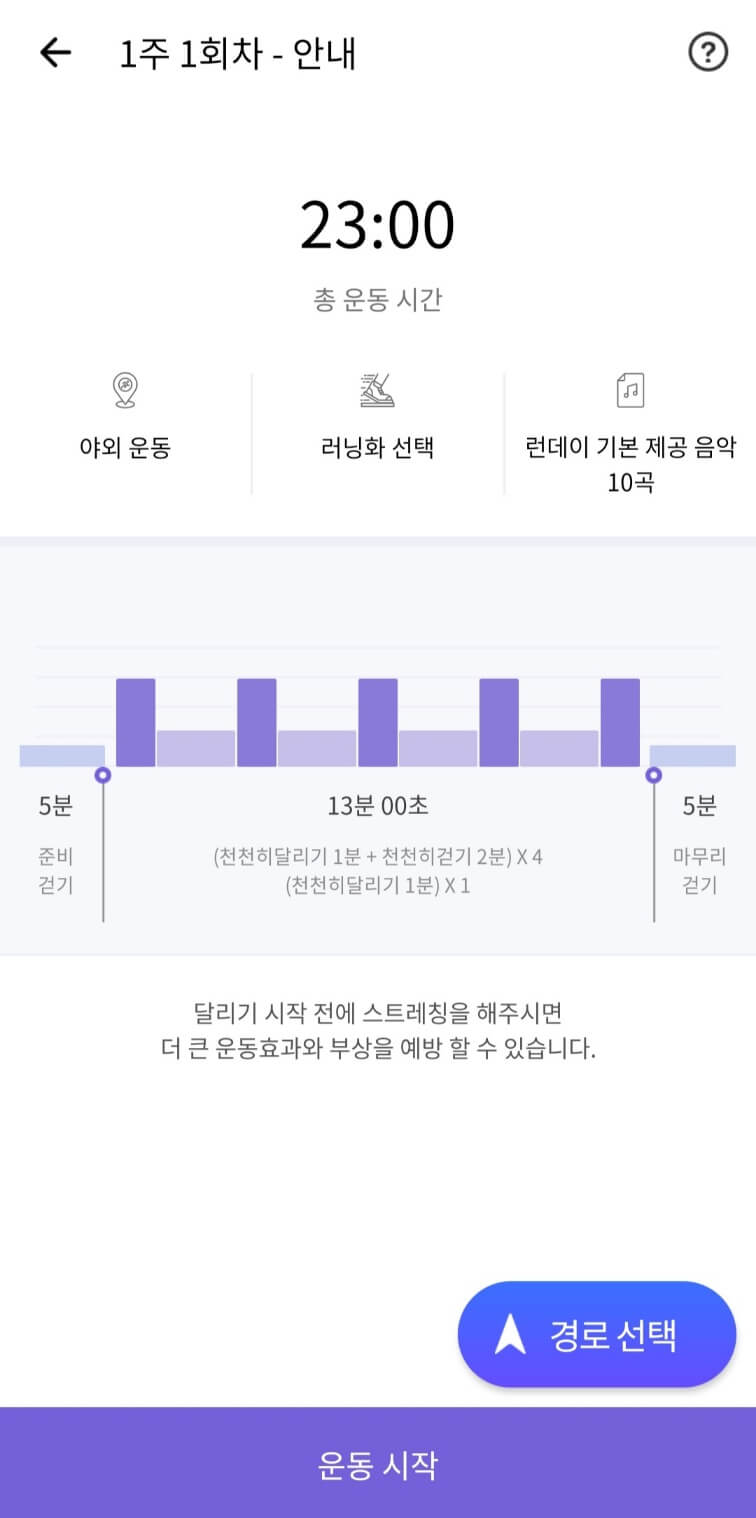This screenshot has width=756, height=1518.
Task: Click the 마무리 걷기 cool-down label
Action: point(700,870)
